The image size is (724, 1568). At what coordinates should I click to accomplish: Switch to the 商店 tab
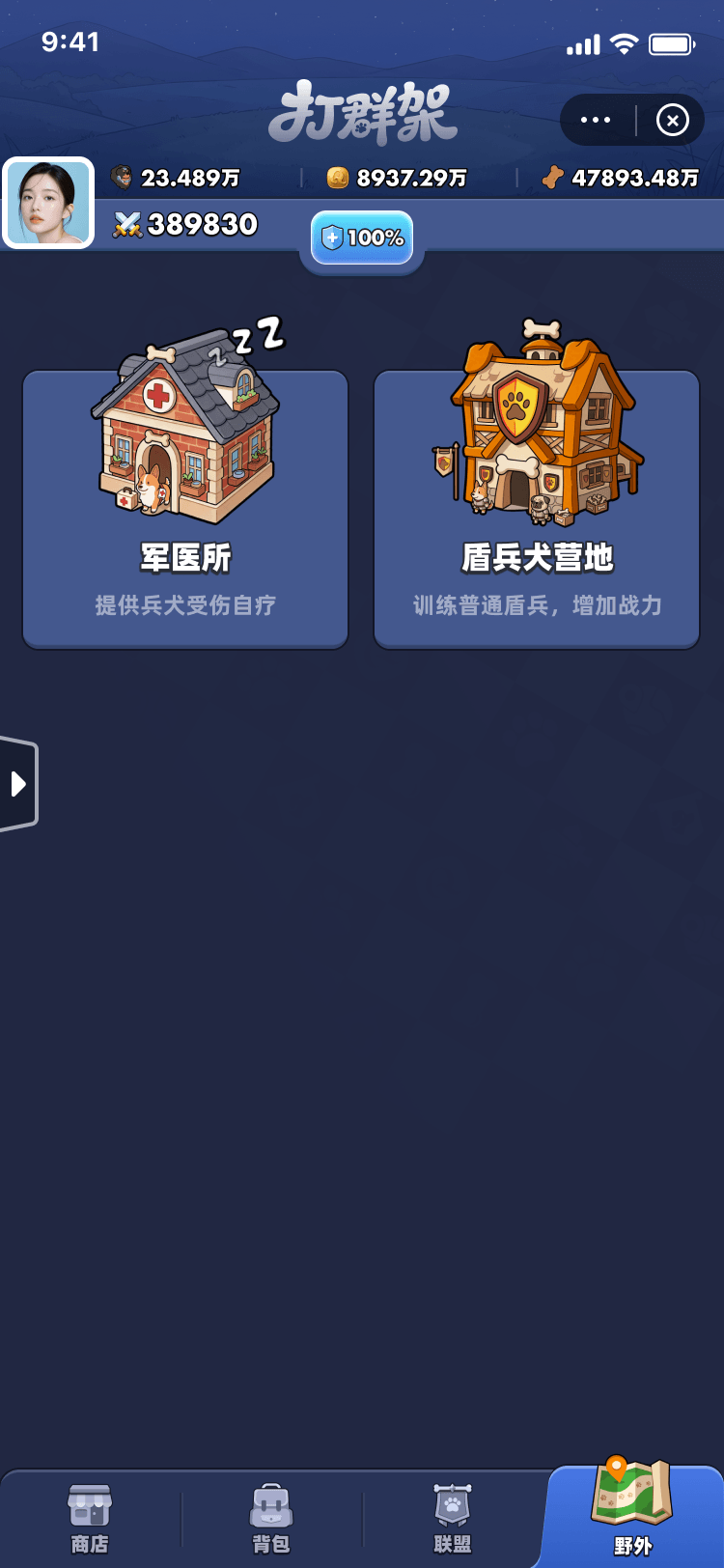click(90, 1518)
